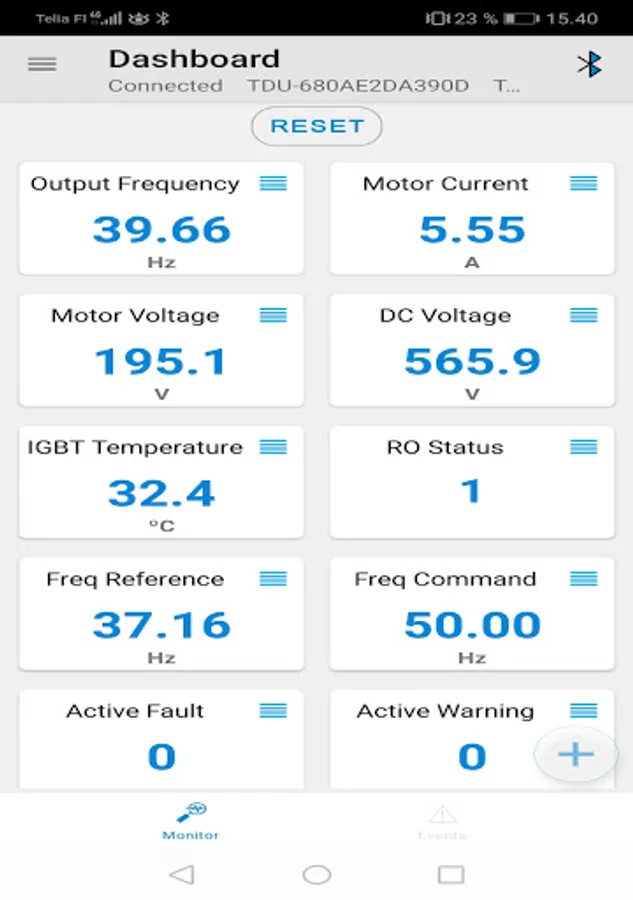
Task: Open the Output Frequency card menu
Action: (273, 183)
